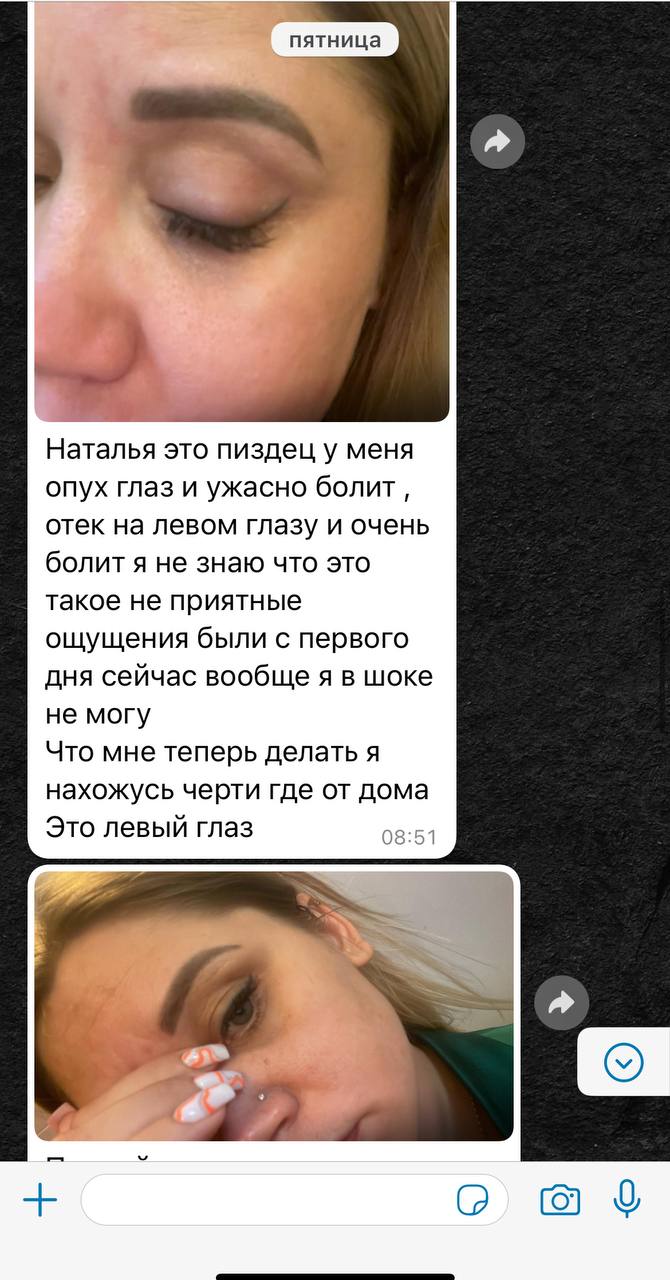Viewport: 670px width, 1280px height.
Task: Forward the closed-eye photo message
Action: pyautogui.click(x=497, y=143)
